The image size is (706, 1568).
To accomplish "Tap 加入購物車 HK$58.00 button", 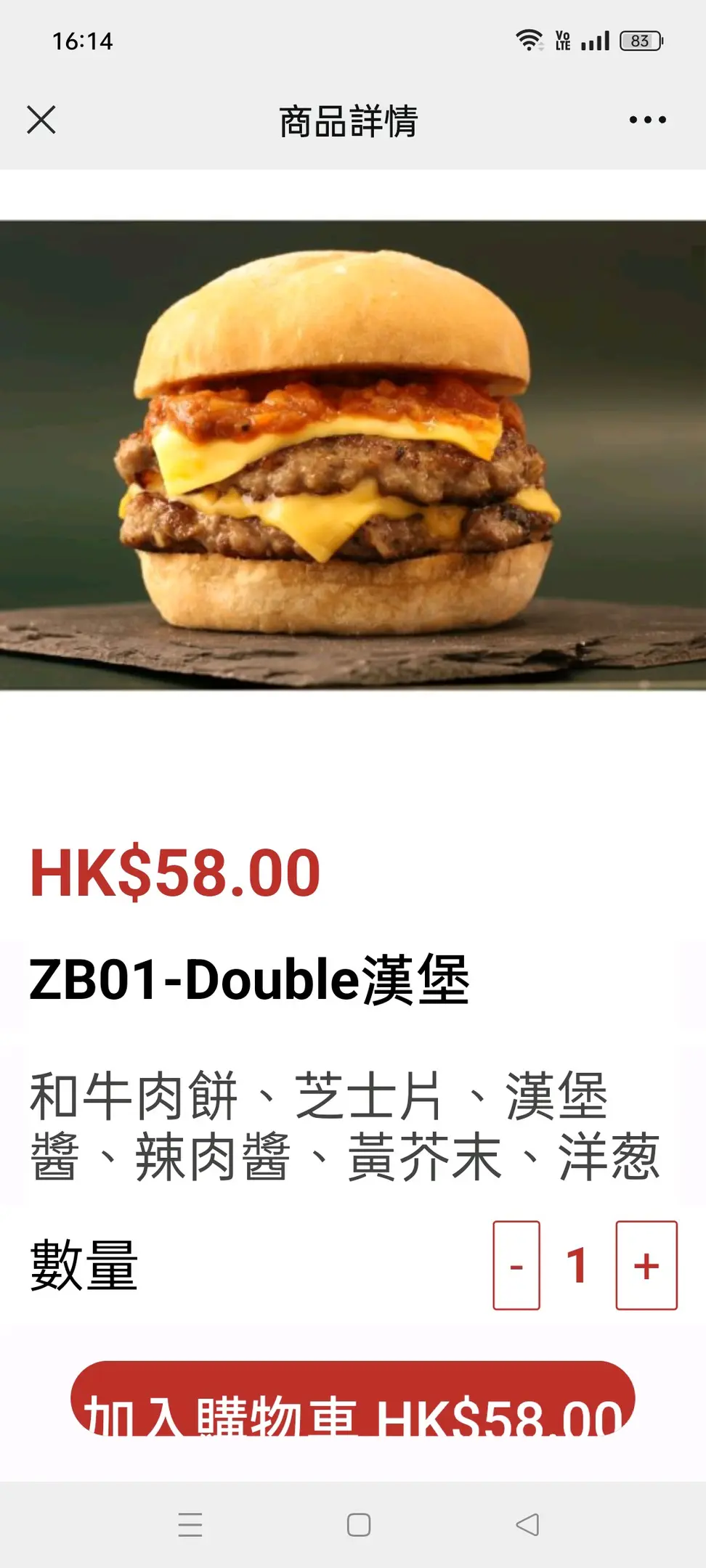I will click(x=353, y=1400).
